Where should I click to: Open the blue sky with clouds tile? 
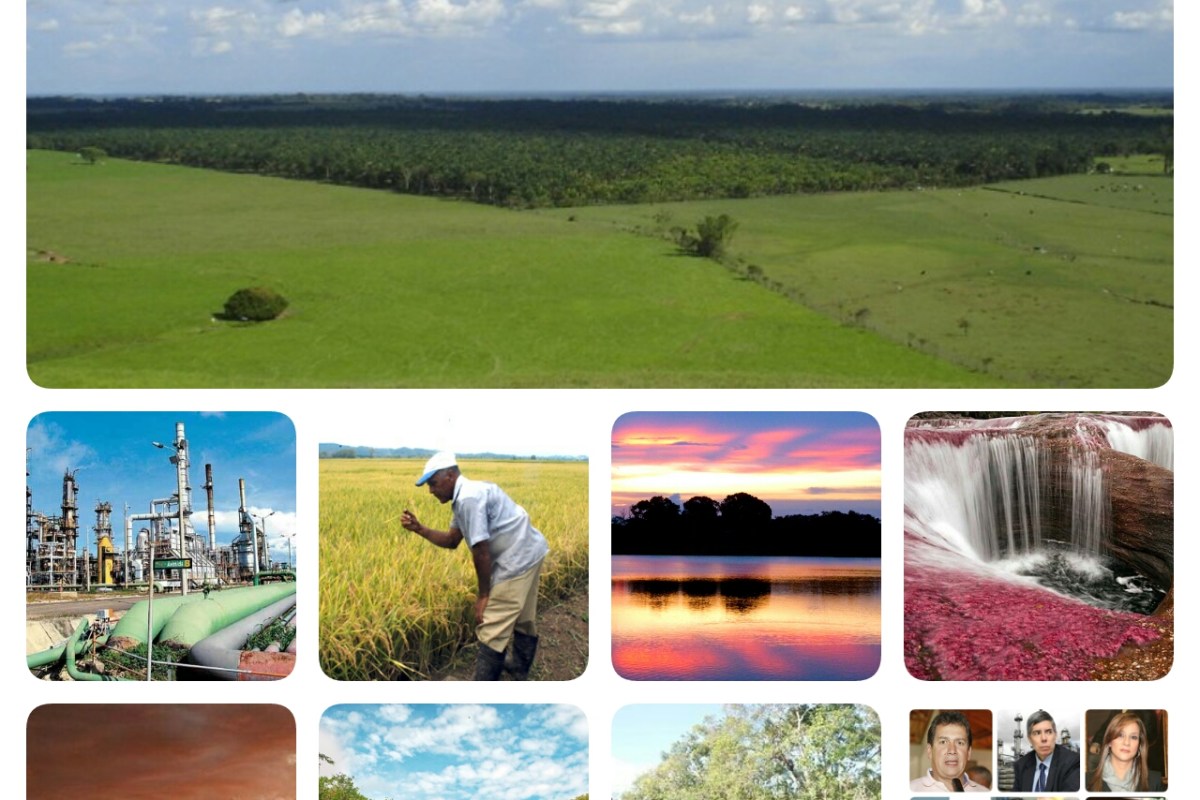pyautogui.click(x=453, y=752)
